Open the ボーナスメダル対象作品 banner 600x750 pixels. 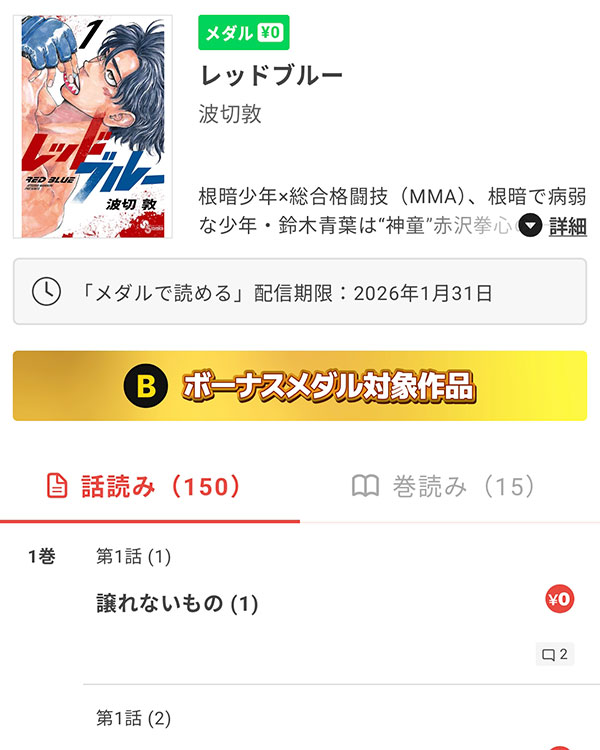click(300, 386)
